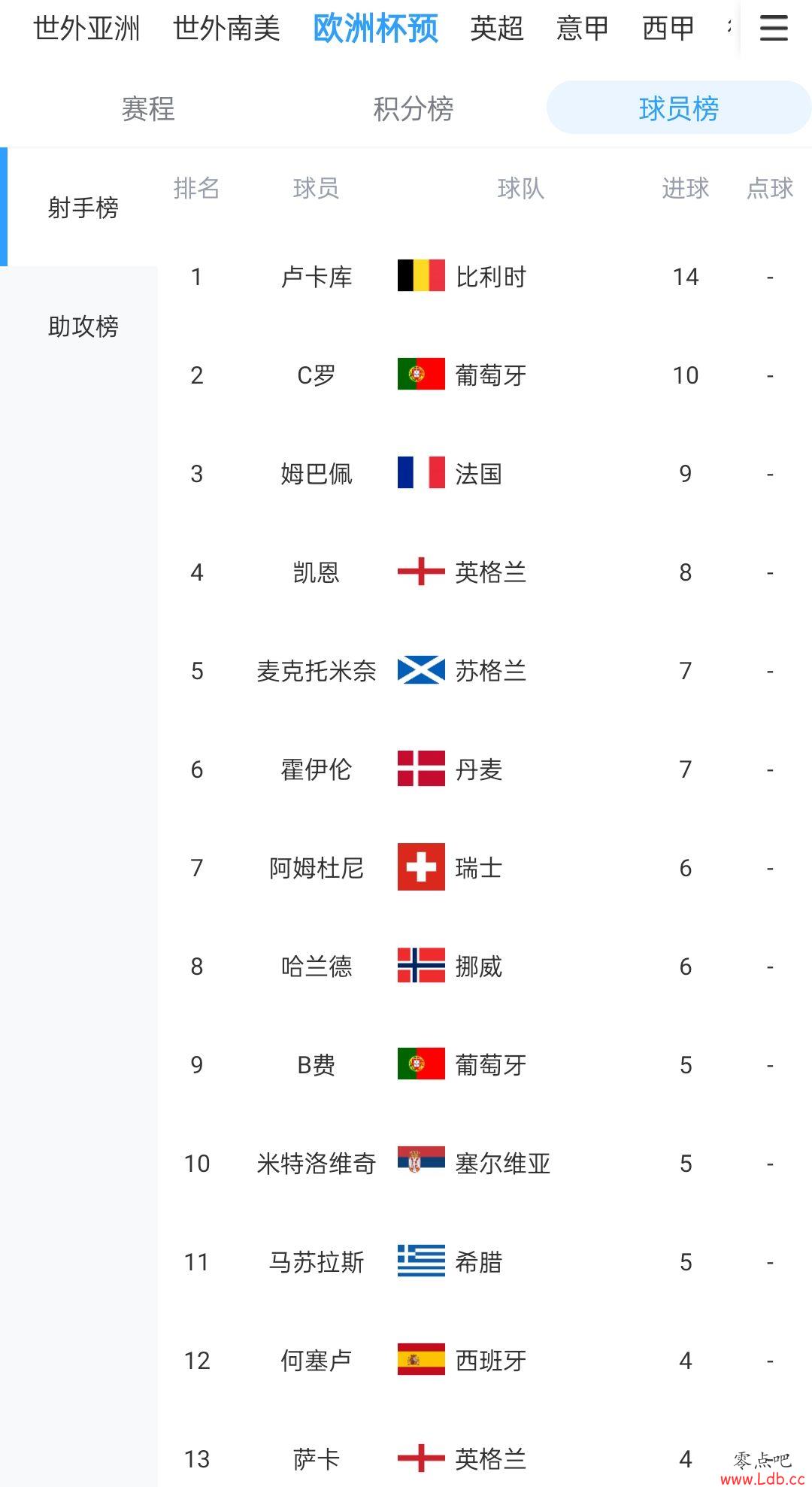Open the row for 米特洛维奇
Screen dimensions: 812x1487
pyautogui.click(x=485, y=1164)
